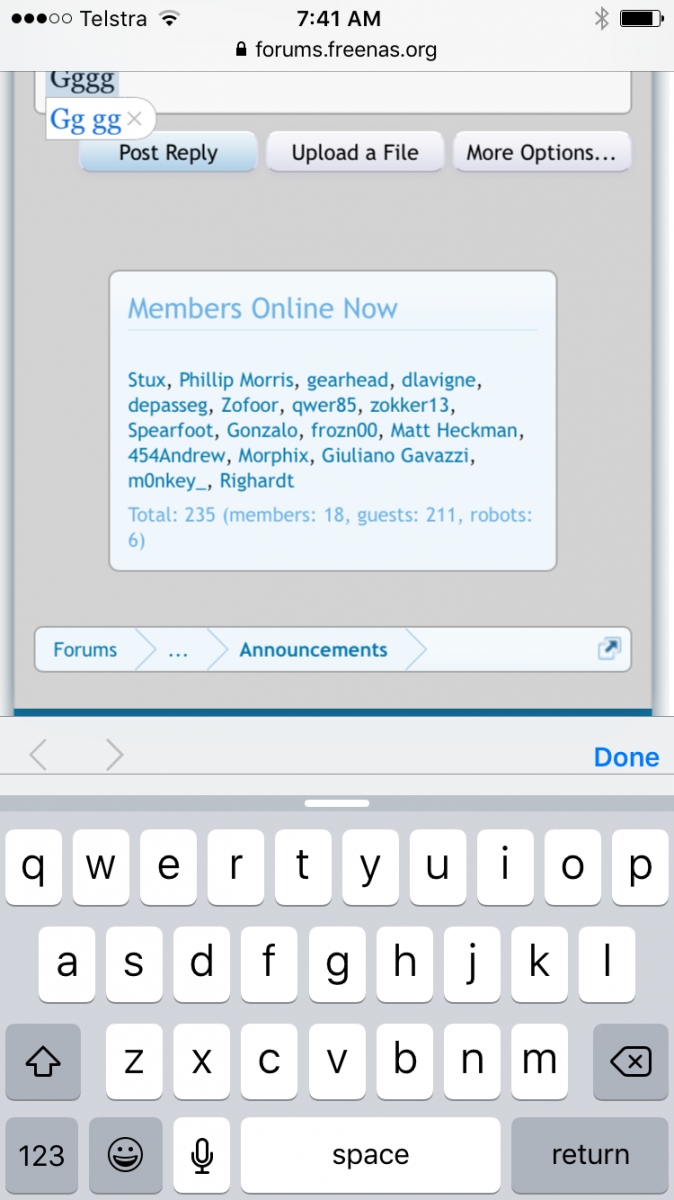Start dictation with the microphone key

202,1156
